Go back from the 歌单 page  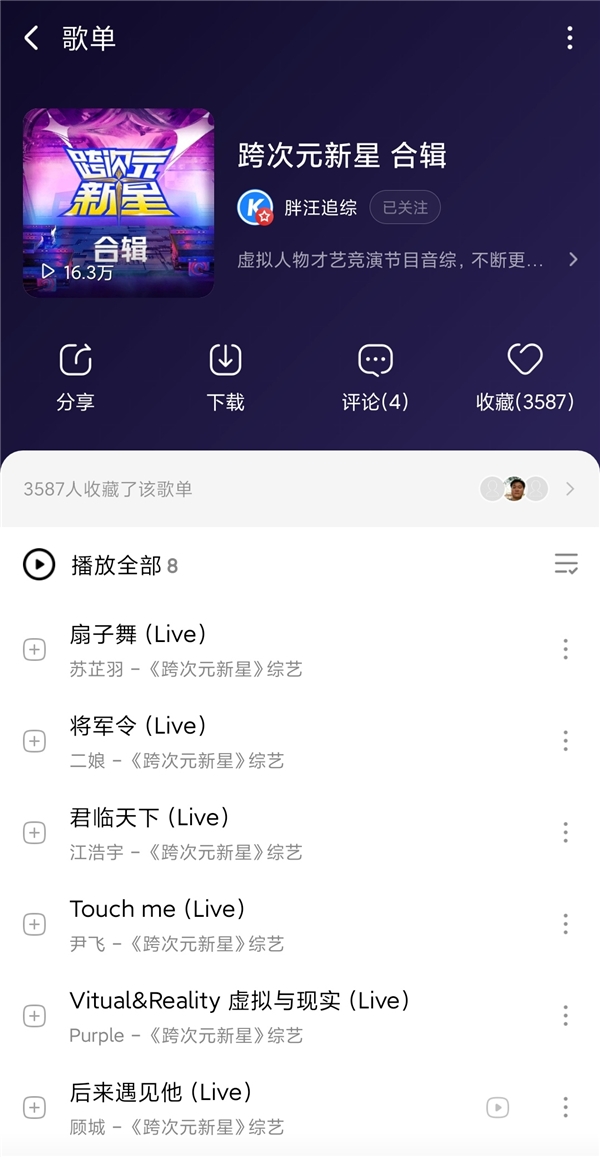pyautogui.click(x=32, y=39)
